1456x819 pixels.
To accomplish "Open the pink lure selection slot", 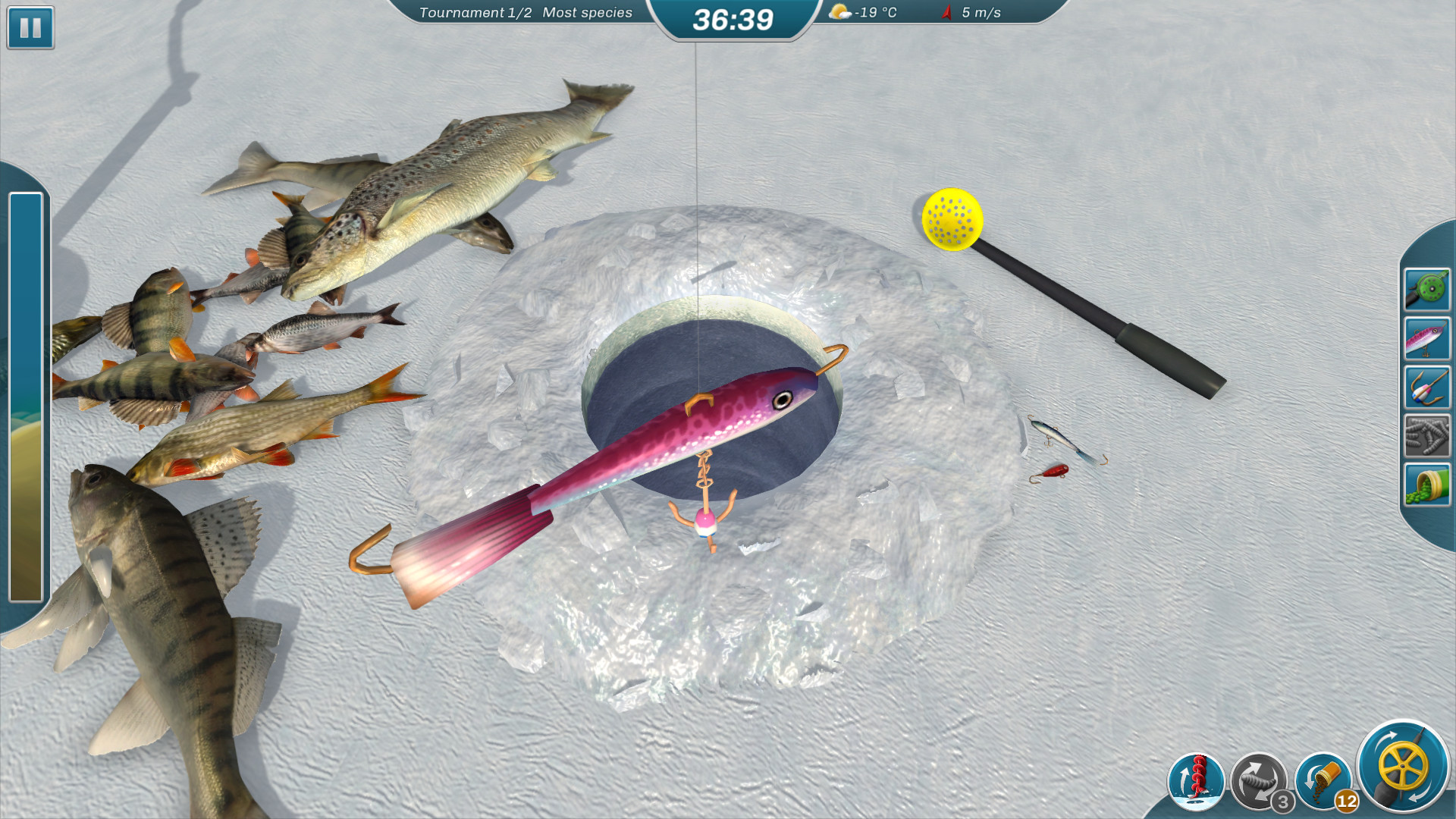I will (1426, 338).
